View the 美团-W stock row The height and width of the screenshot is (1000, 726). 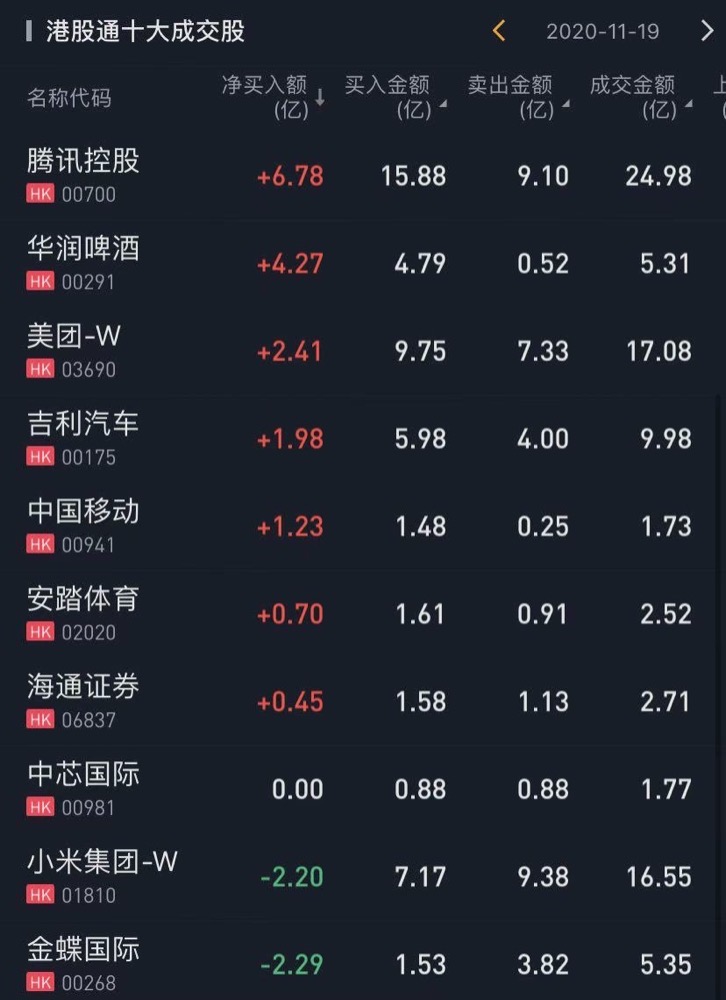[x=74, y=351]
